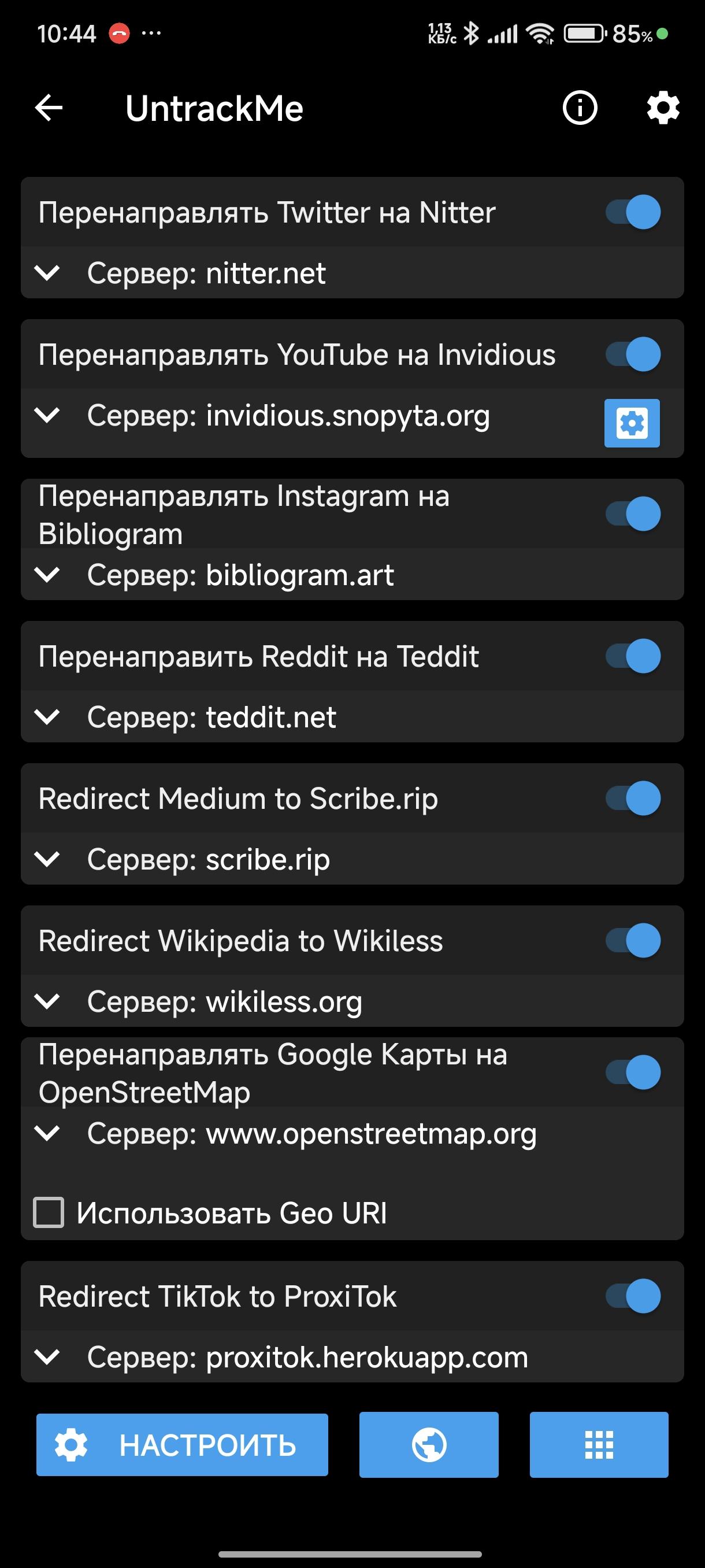Viewport: 705px width, 1568px height.
Task: Disable Twitter to Nitter redirect
Action: [633, 212]
